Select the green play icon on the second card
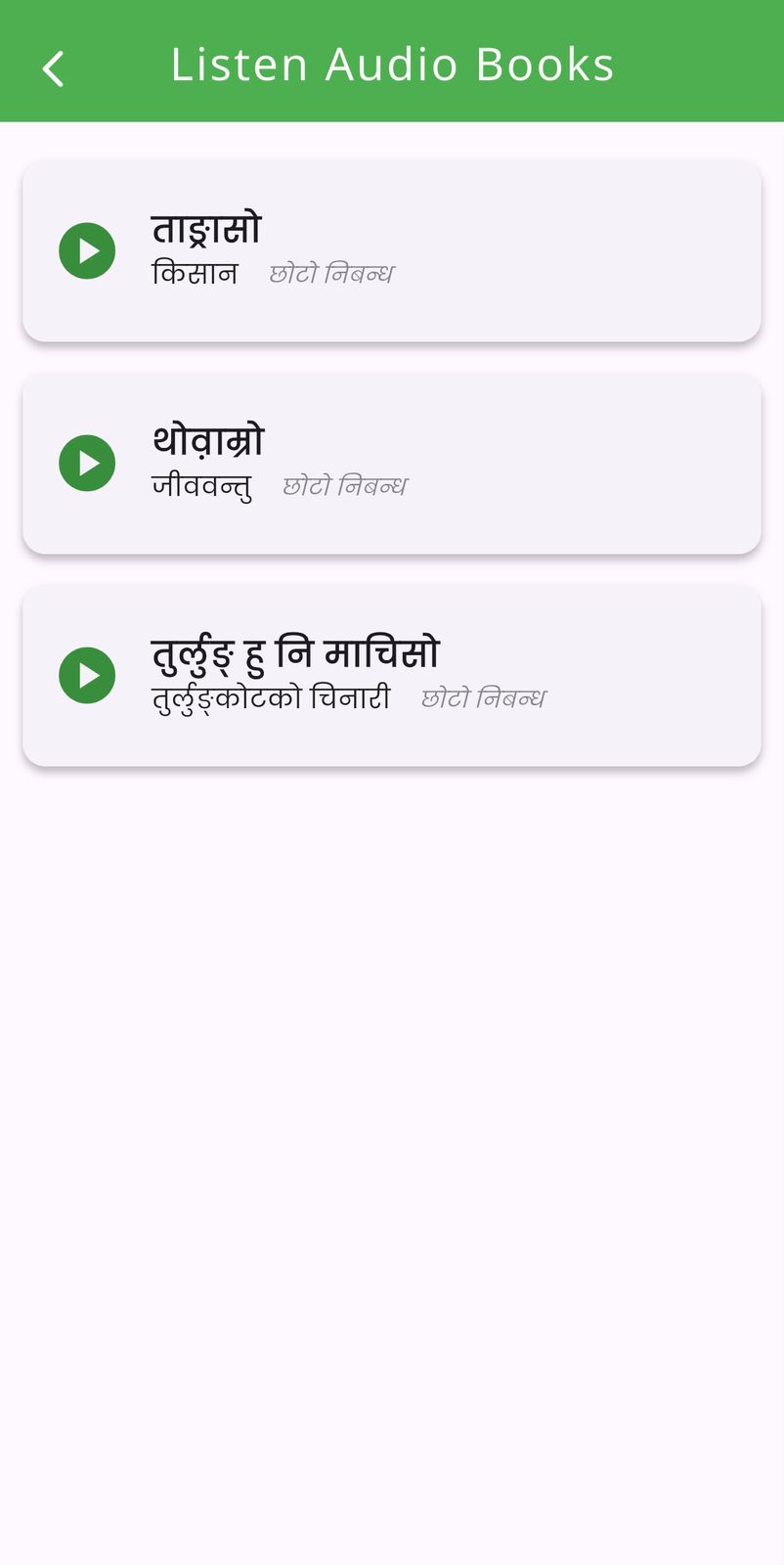 point(87,463)
